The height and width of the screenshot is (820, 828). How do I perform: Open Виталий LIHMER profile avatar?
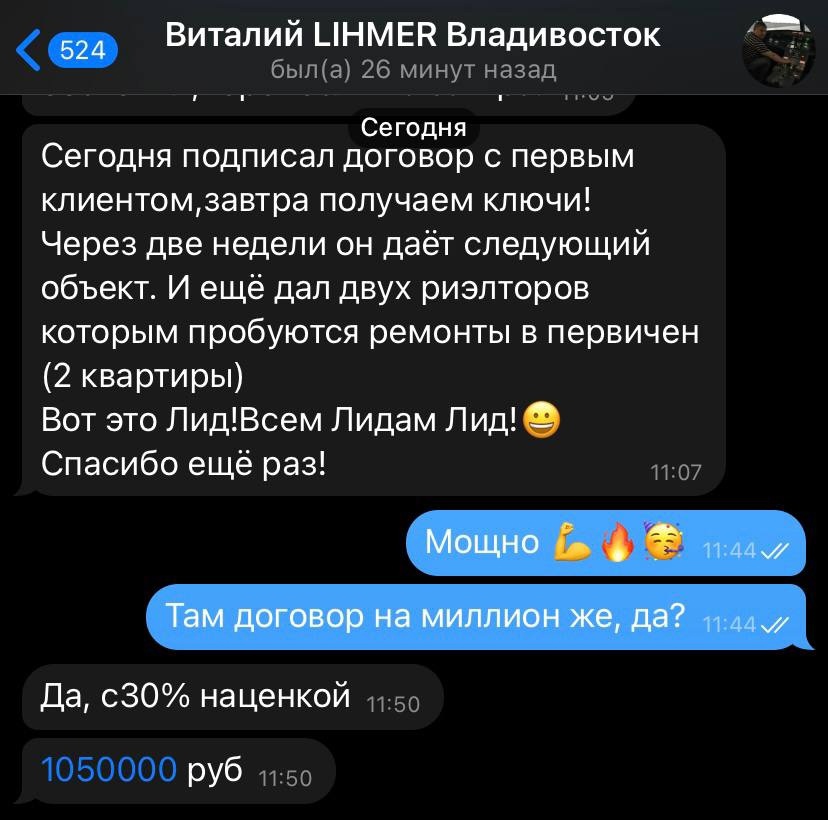pos(780,49)
